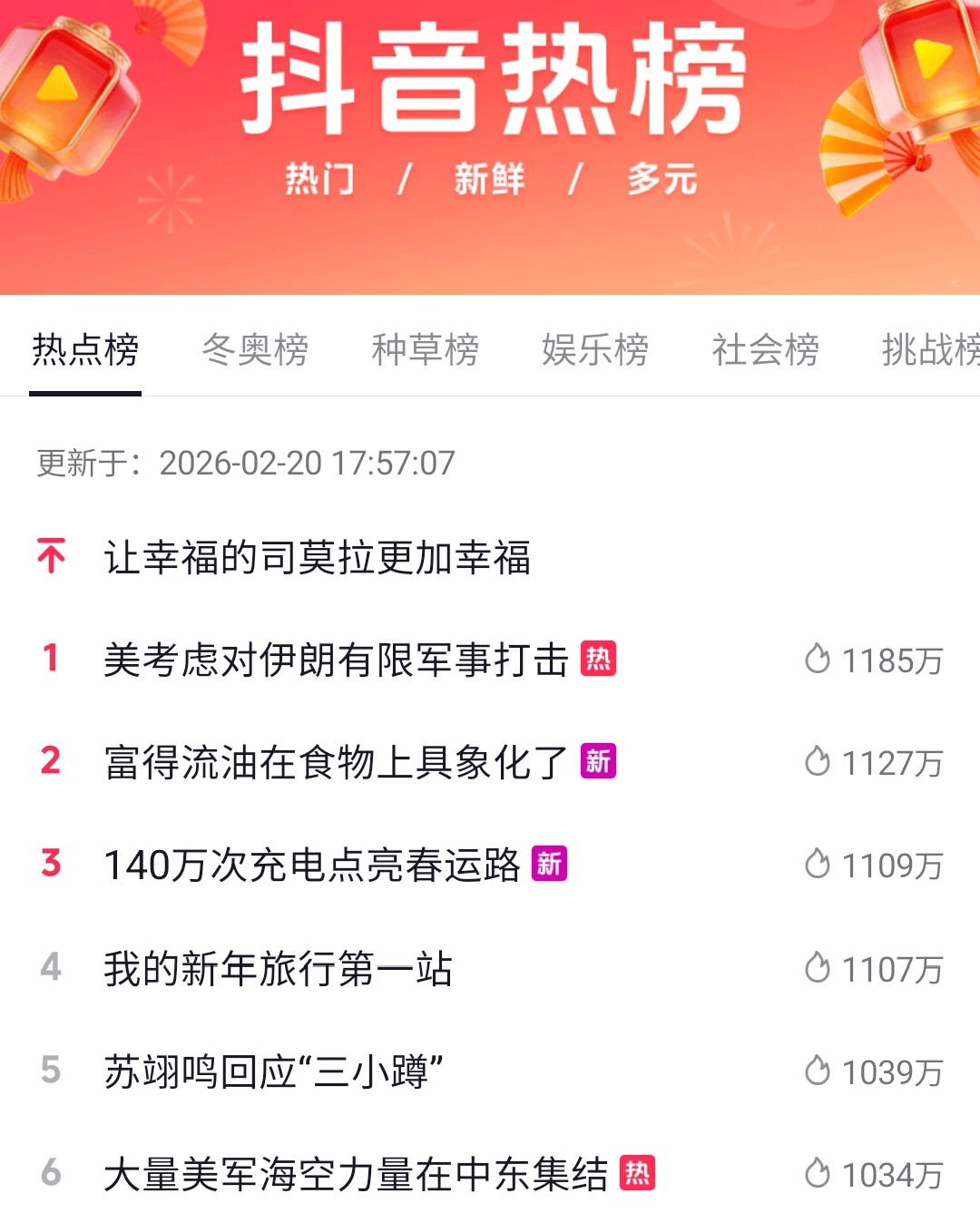
Task: Tap topic 我的新年旅行第一站
Action: 278,968
